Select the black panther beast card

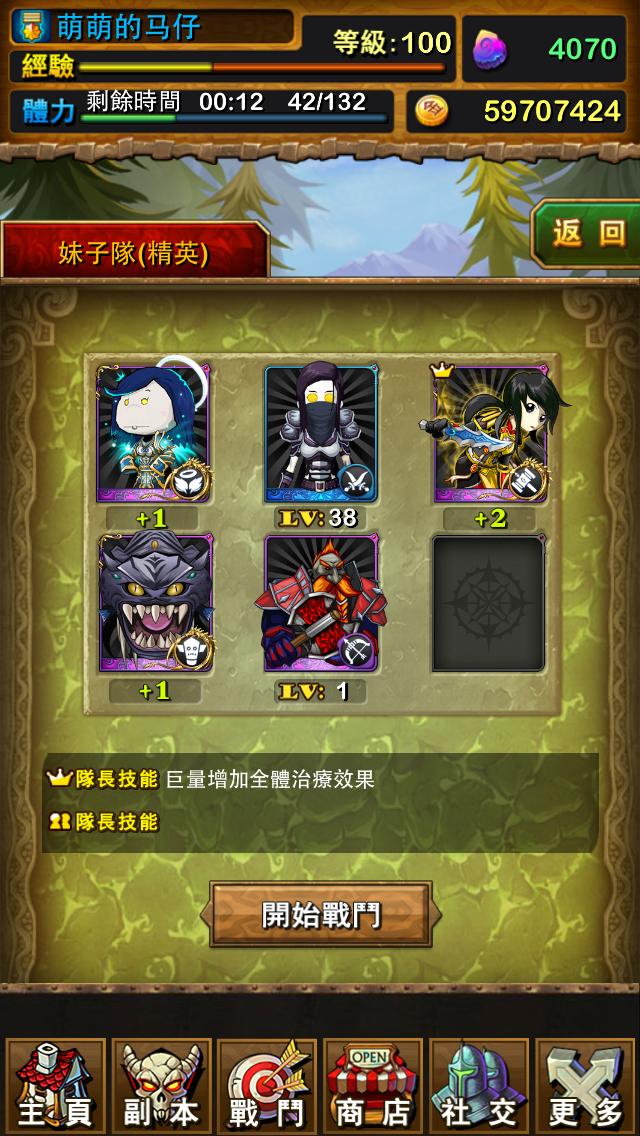153,603
